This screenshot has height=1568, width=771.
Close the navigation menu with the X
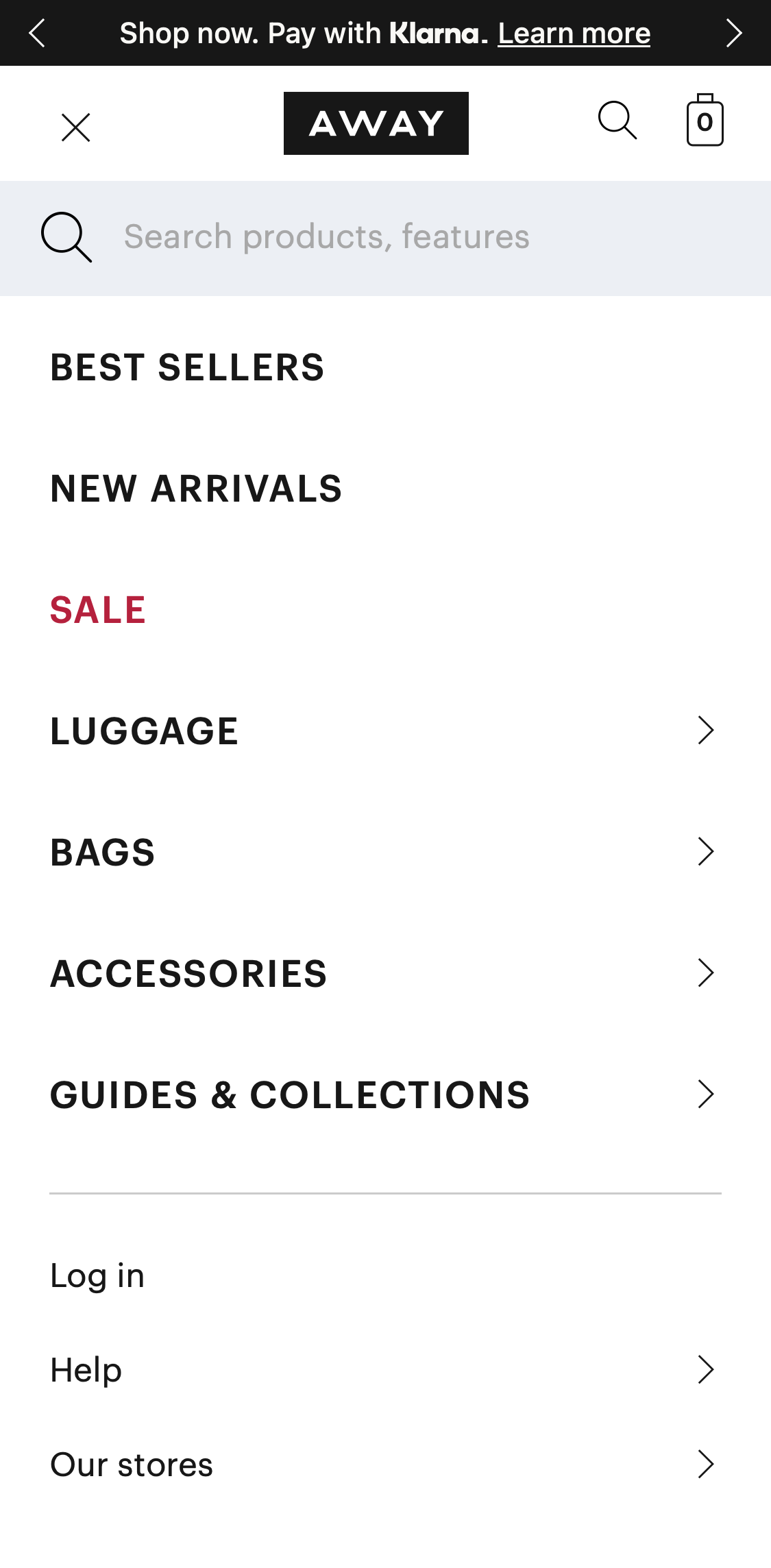click(75, 127)
